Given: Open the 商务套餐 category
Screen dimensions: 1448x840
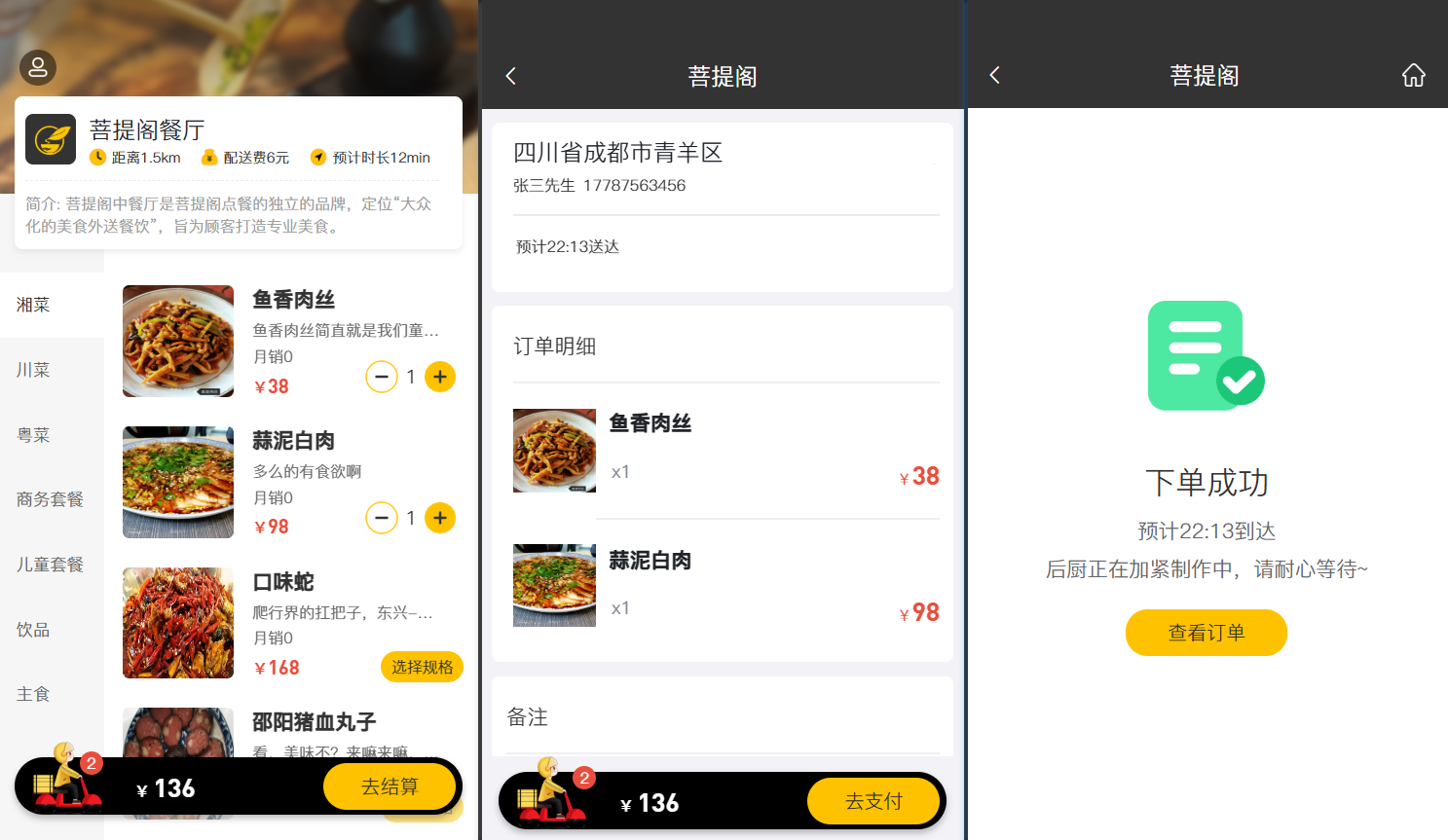Looking at the screenshot, I should (50, 499).
